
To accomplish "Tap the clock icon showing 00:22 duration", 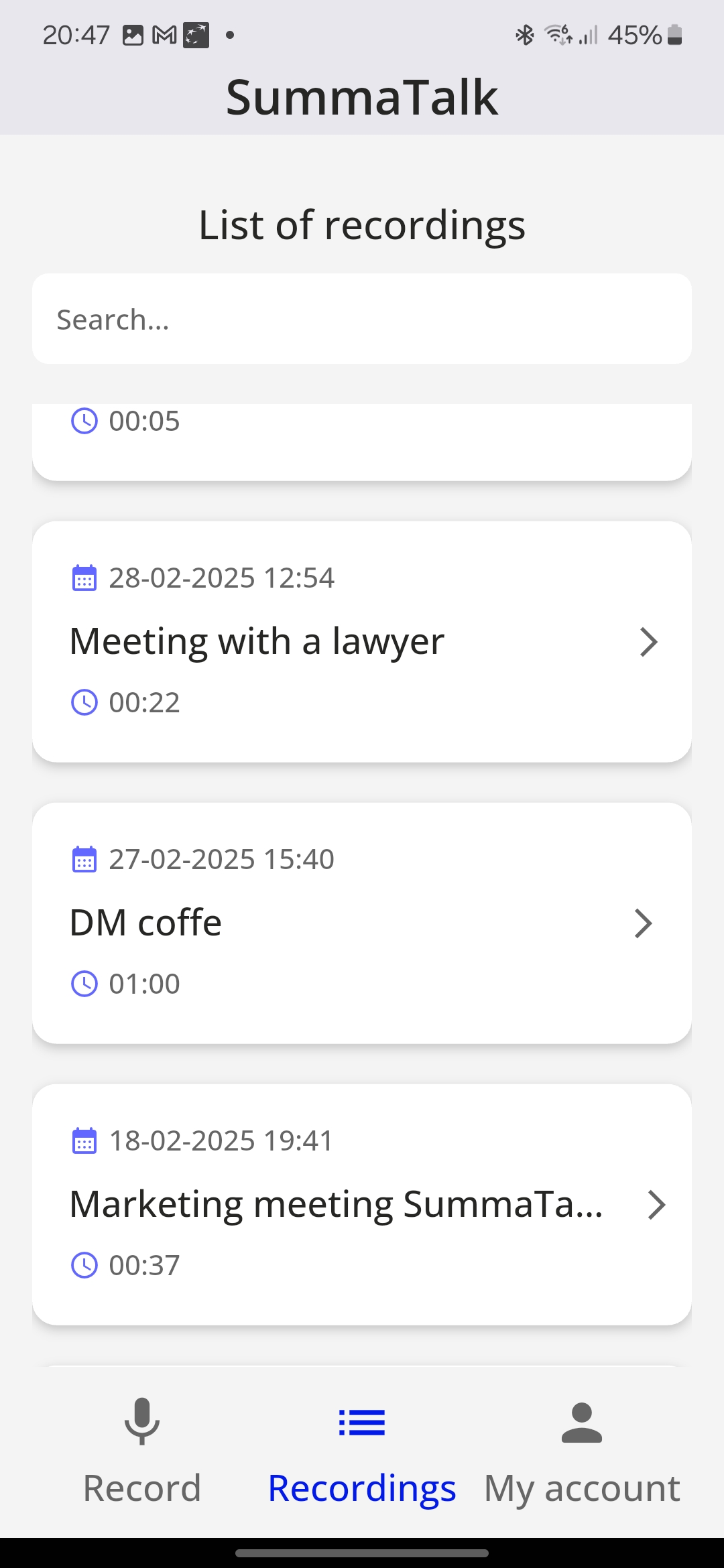I will pyautogui.click(x=84, y=702).
